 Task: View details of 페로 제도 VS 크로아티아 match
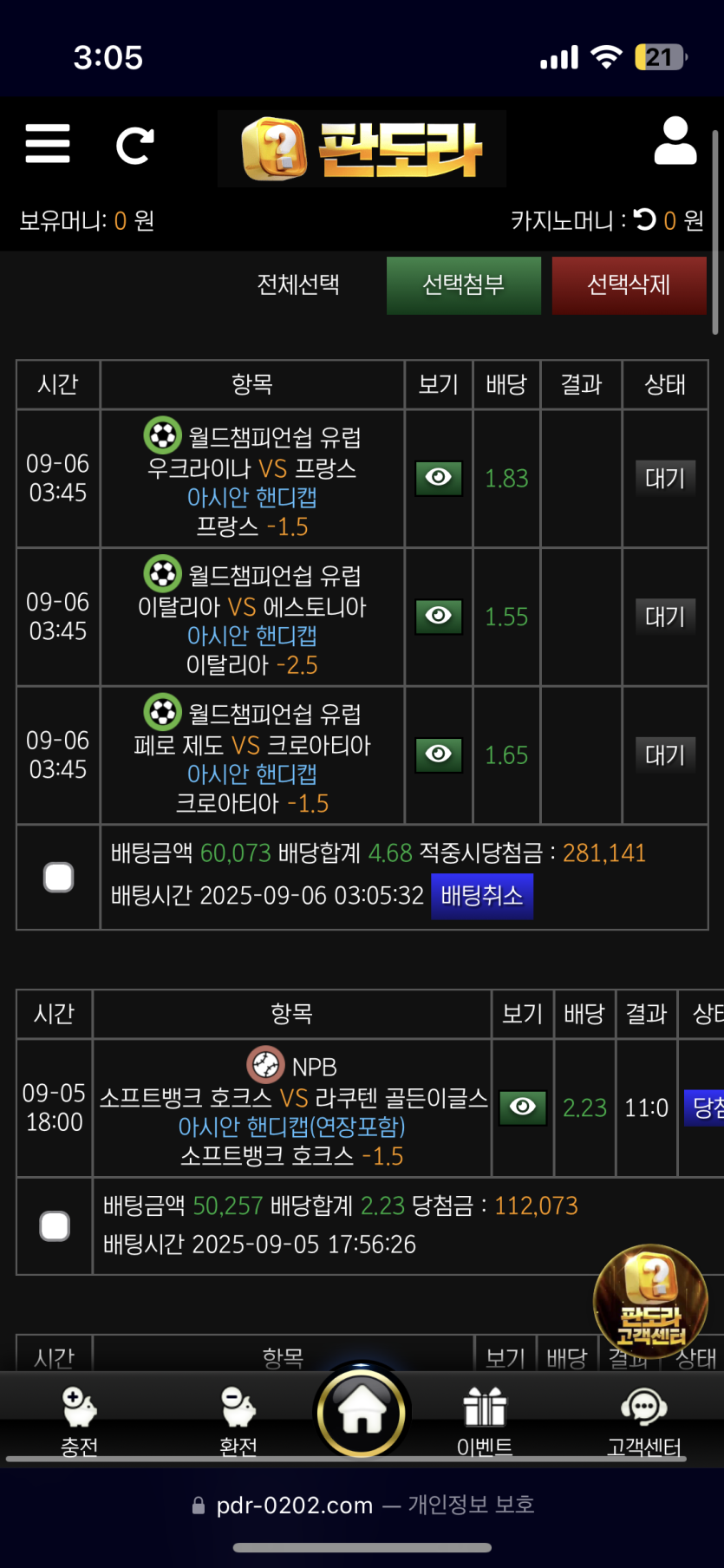[438, 755]
